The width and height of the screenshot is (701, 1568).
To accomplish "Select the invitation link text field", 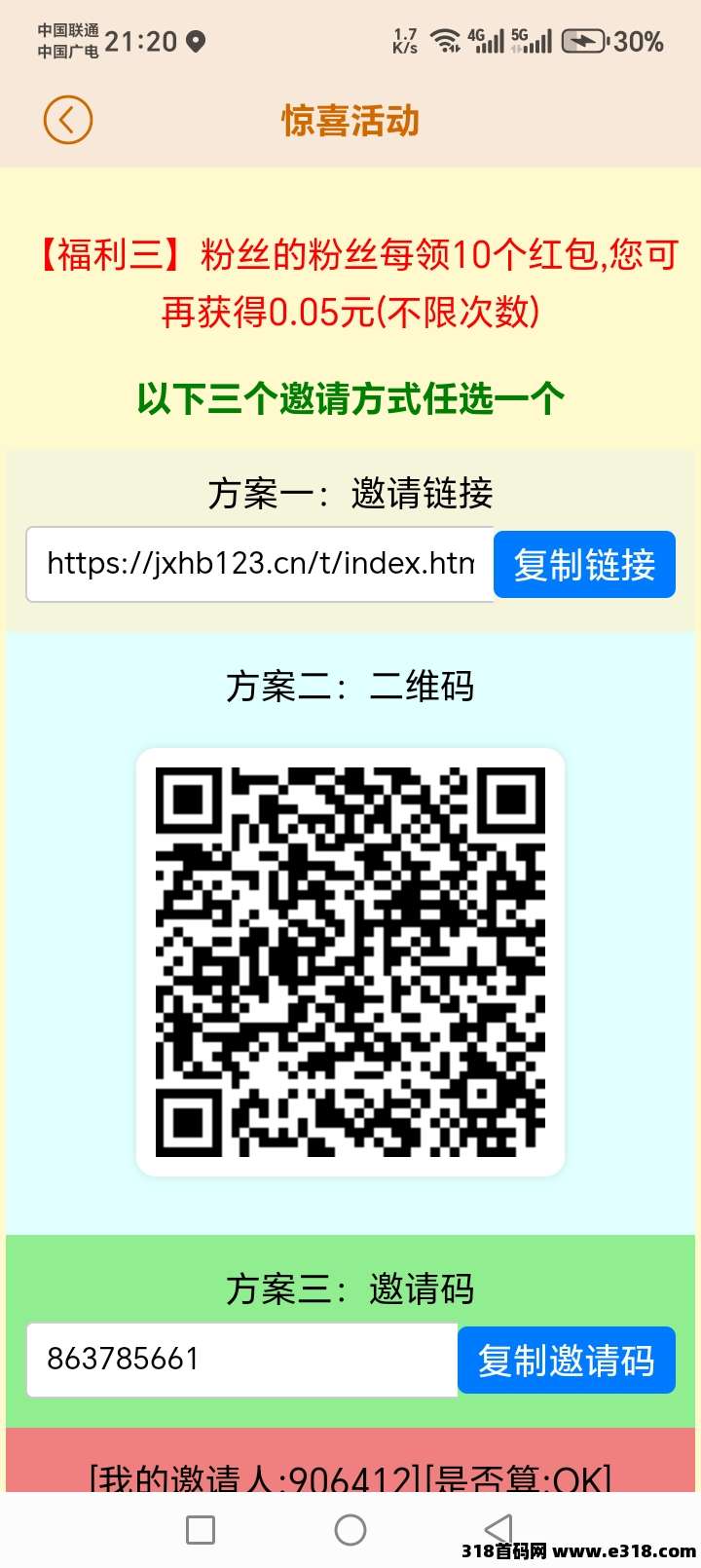I will (x=260, y=565).
